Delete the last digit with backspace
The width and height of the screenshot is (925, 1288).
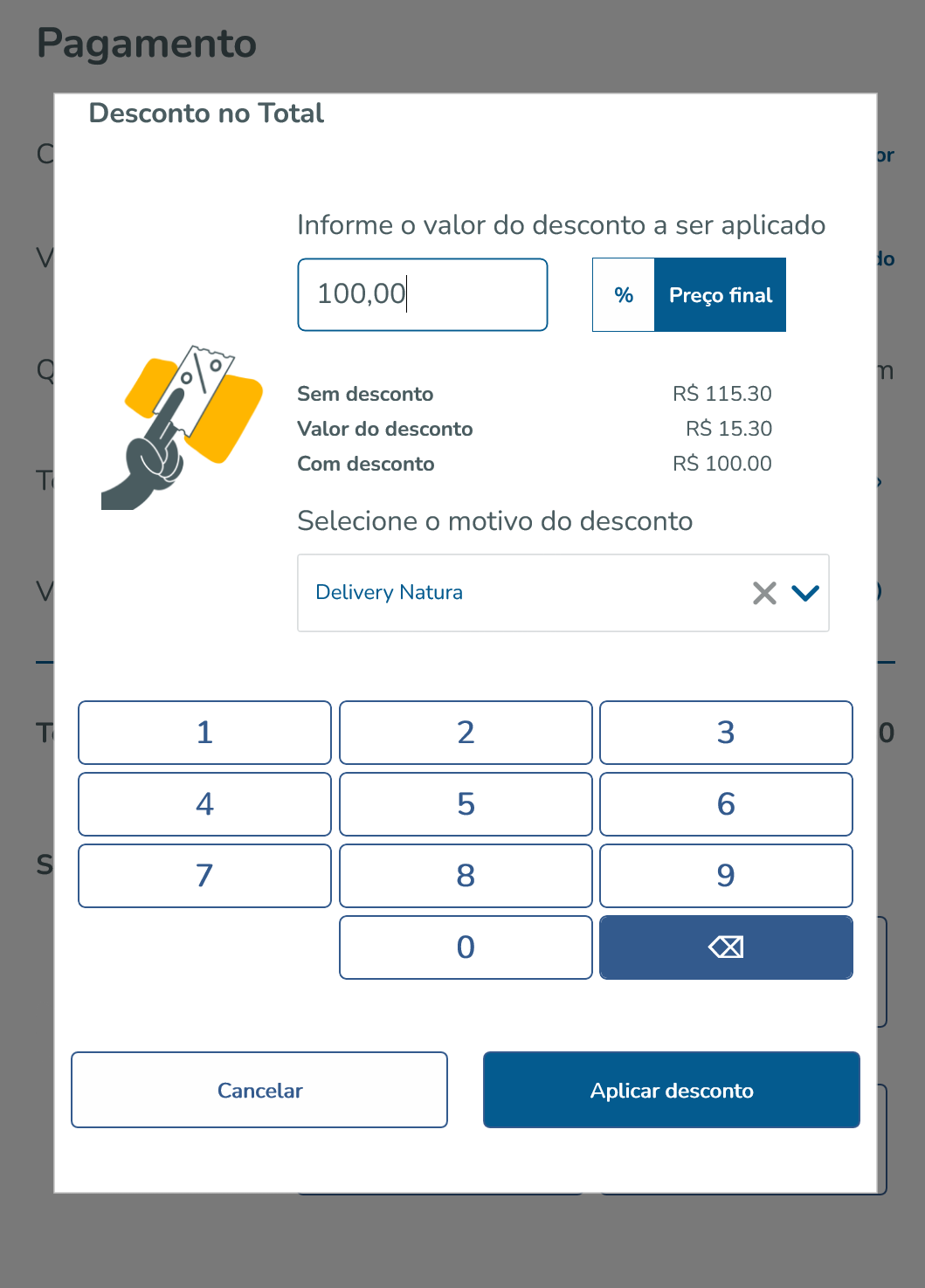(726, 947)
